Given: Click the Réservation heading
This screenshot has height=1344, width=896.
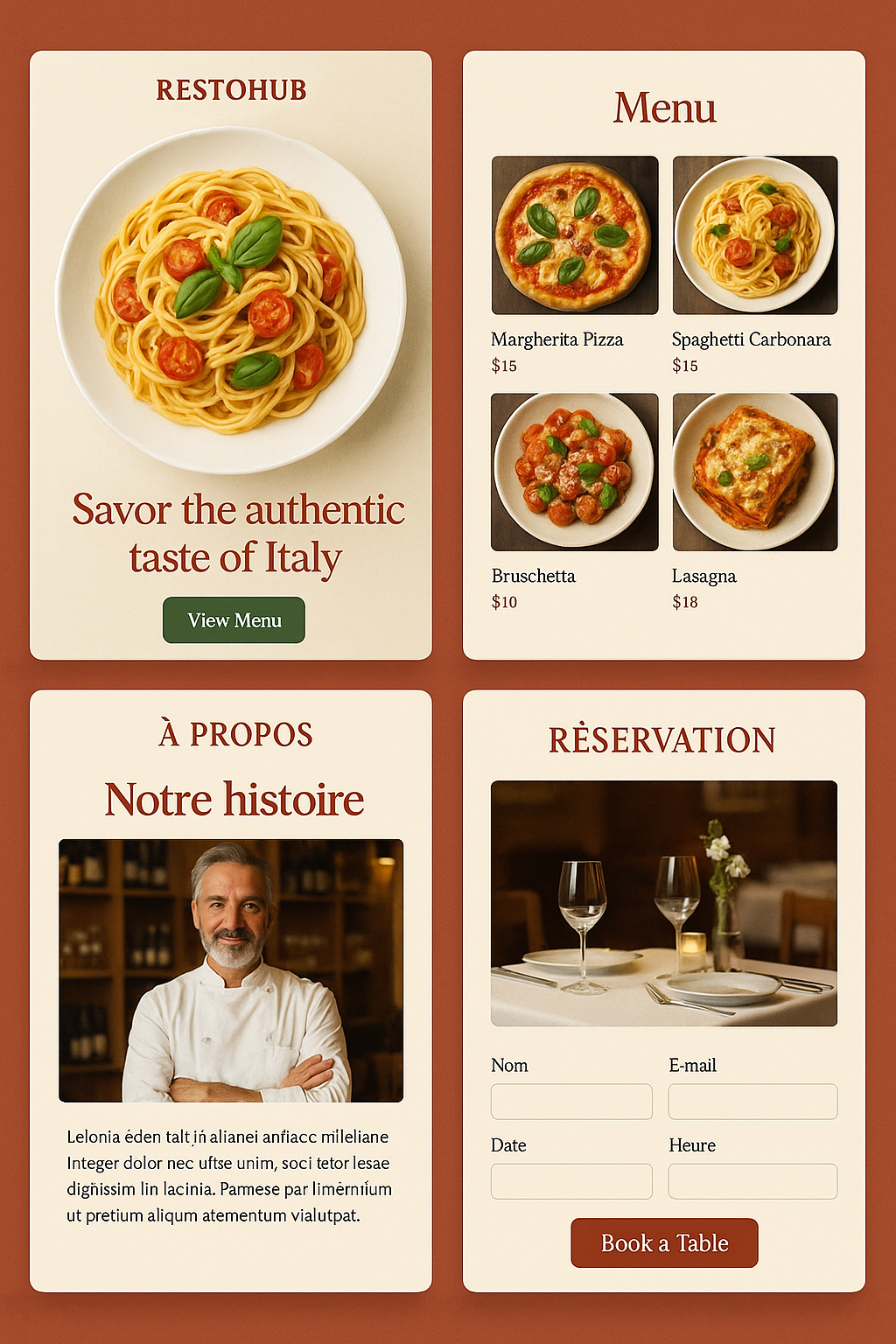Looking at the screenshot, I should click(662, 738).
